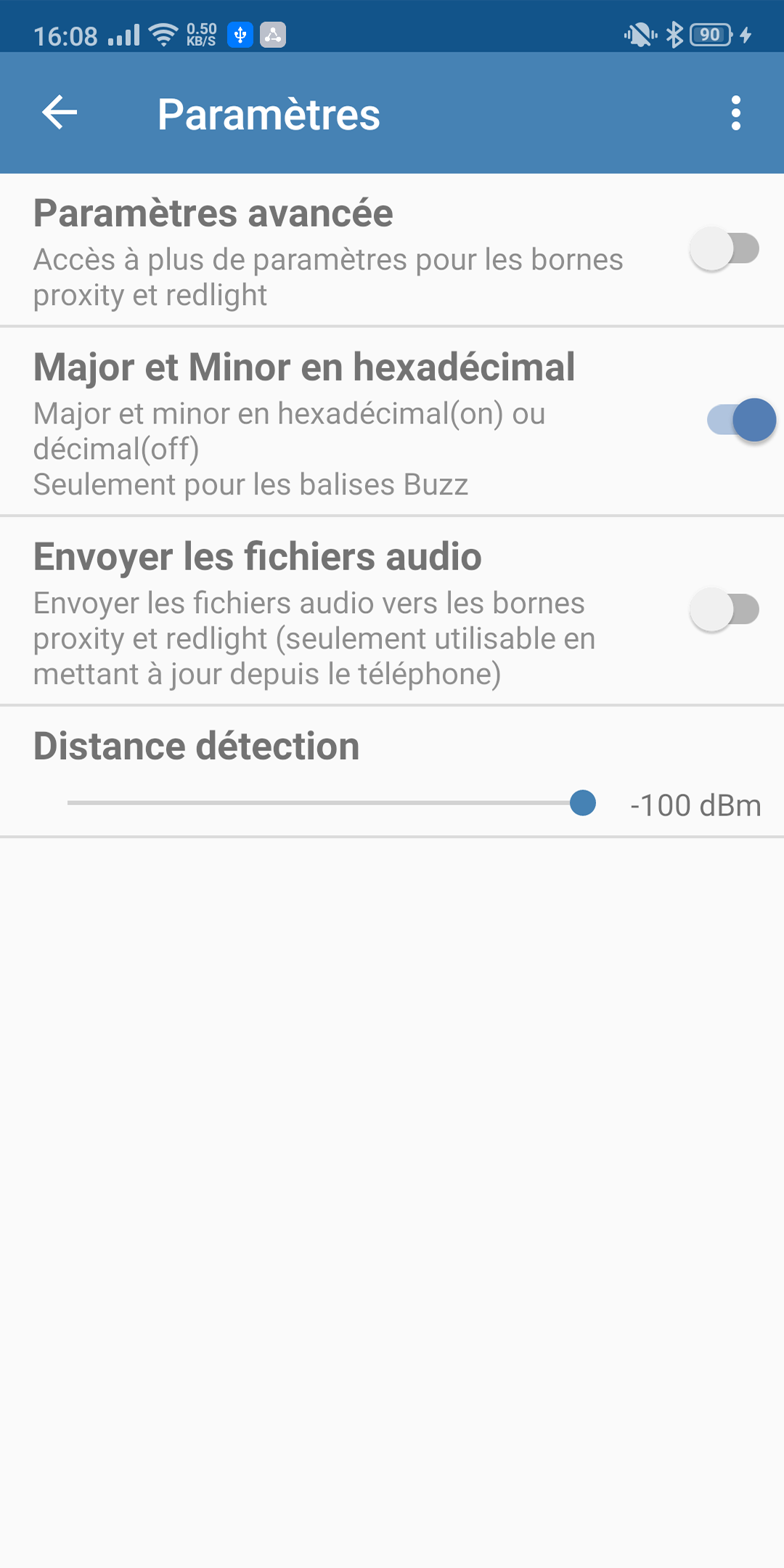Tap the Paramètres avancée description text
Viewport: 784px width, 1568px height.
[327, 276]
